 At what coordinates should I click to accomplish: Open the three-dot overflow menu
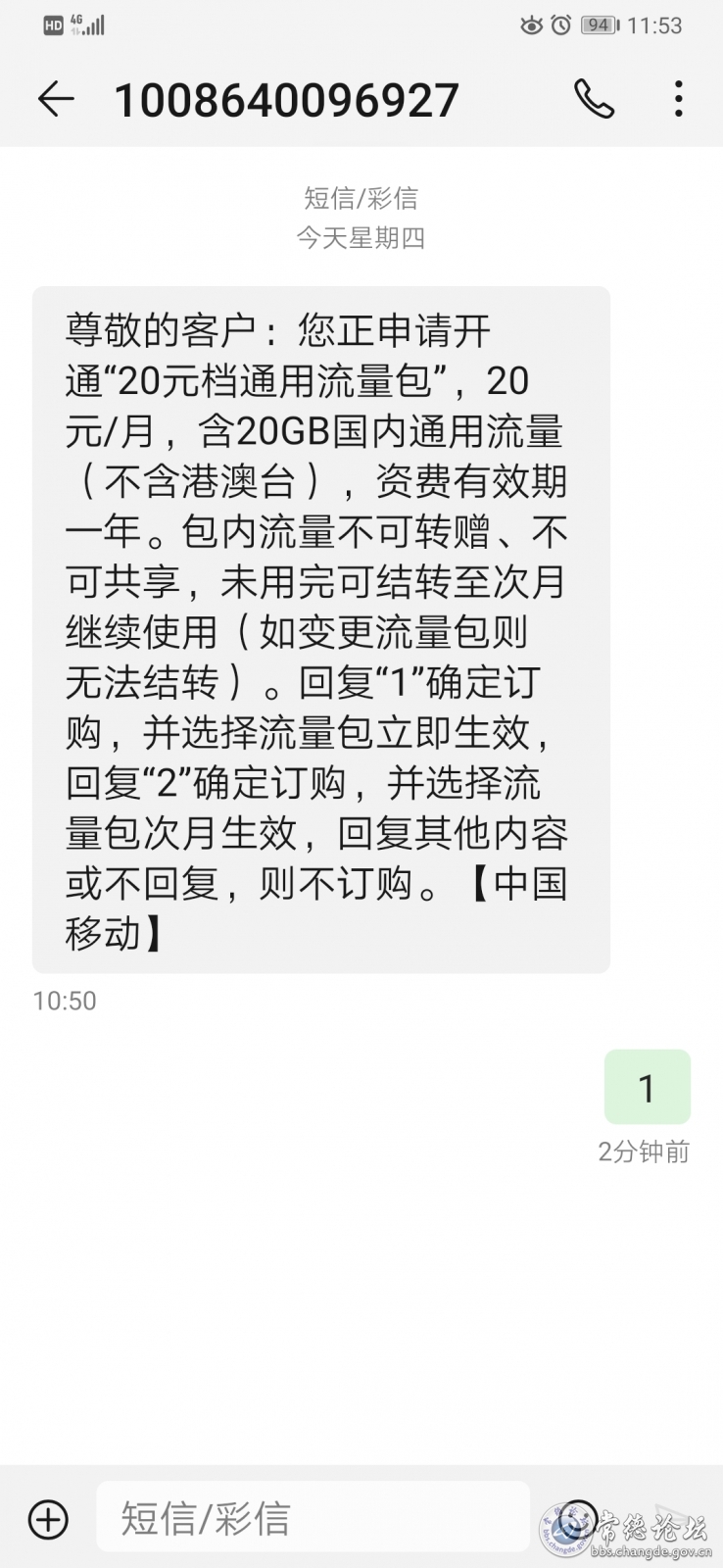pyautogui.click(x=678, y=99)
